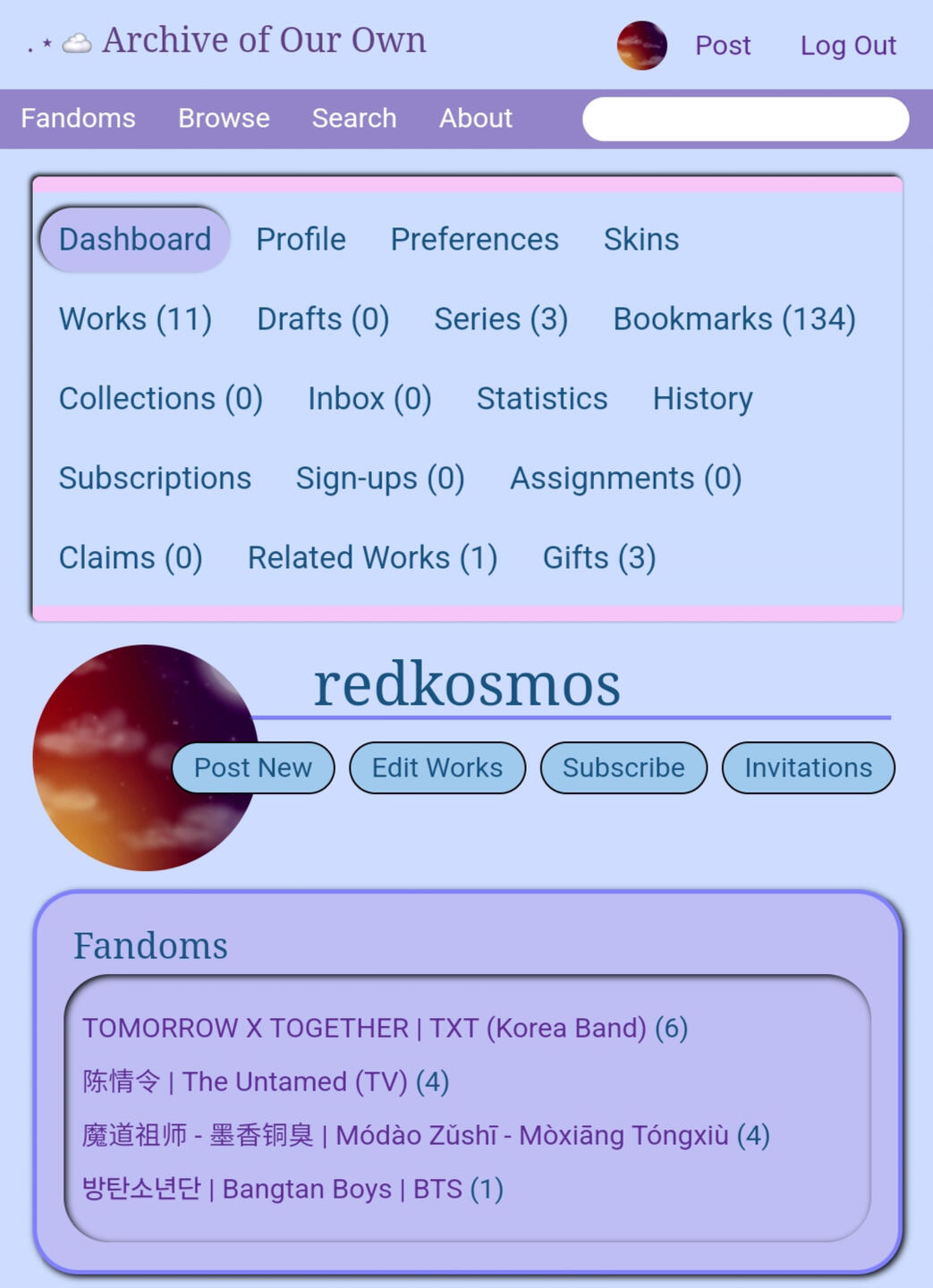This screenshot has height=1288, width=933.
Task: Open reading History
Action: pos(702,399)
